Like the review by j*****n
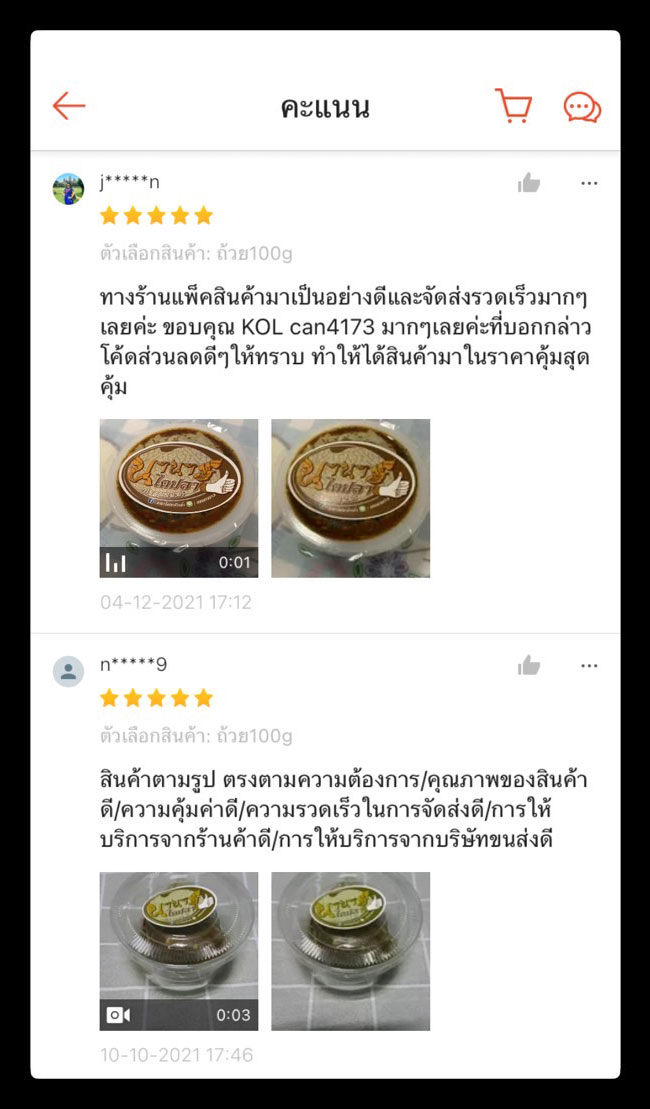Viewport: 650px width, 1109px height. click(x=529, y=183)
